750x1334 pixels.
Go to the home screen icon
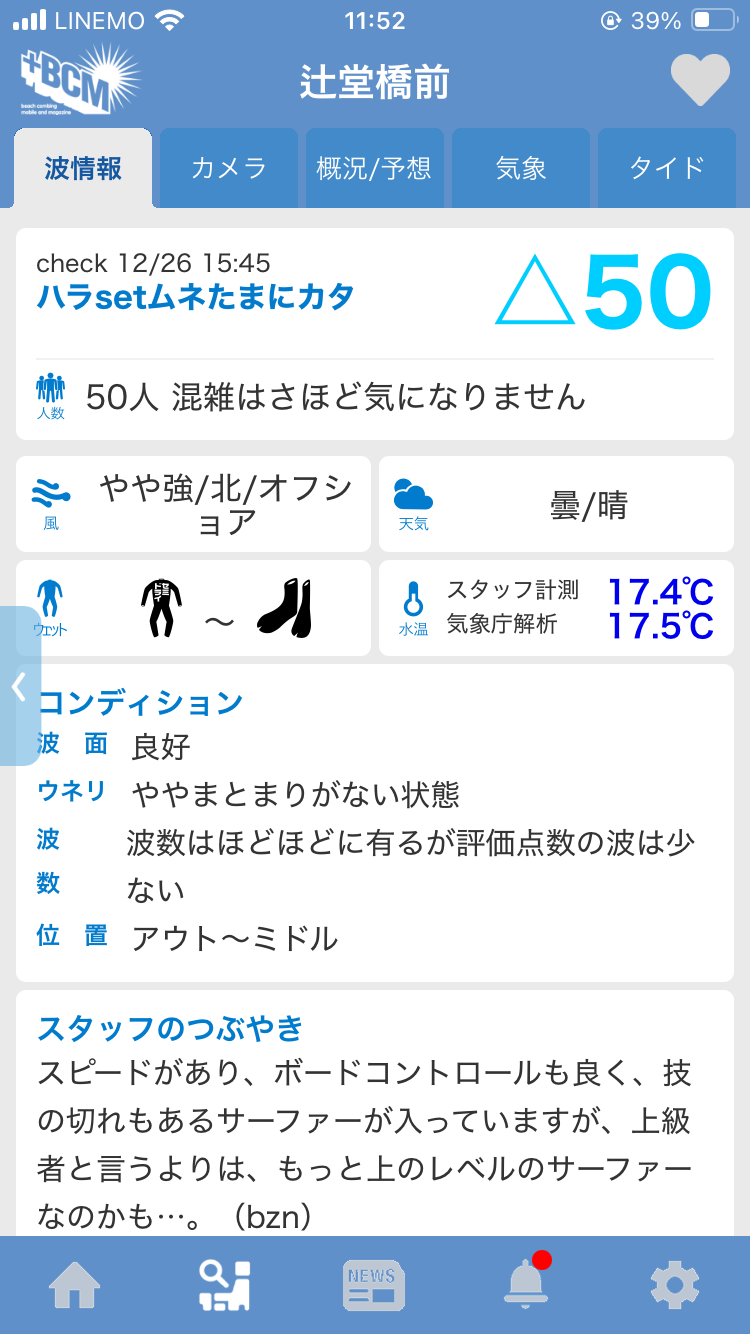click(x=75, y=1284)
